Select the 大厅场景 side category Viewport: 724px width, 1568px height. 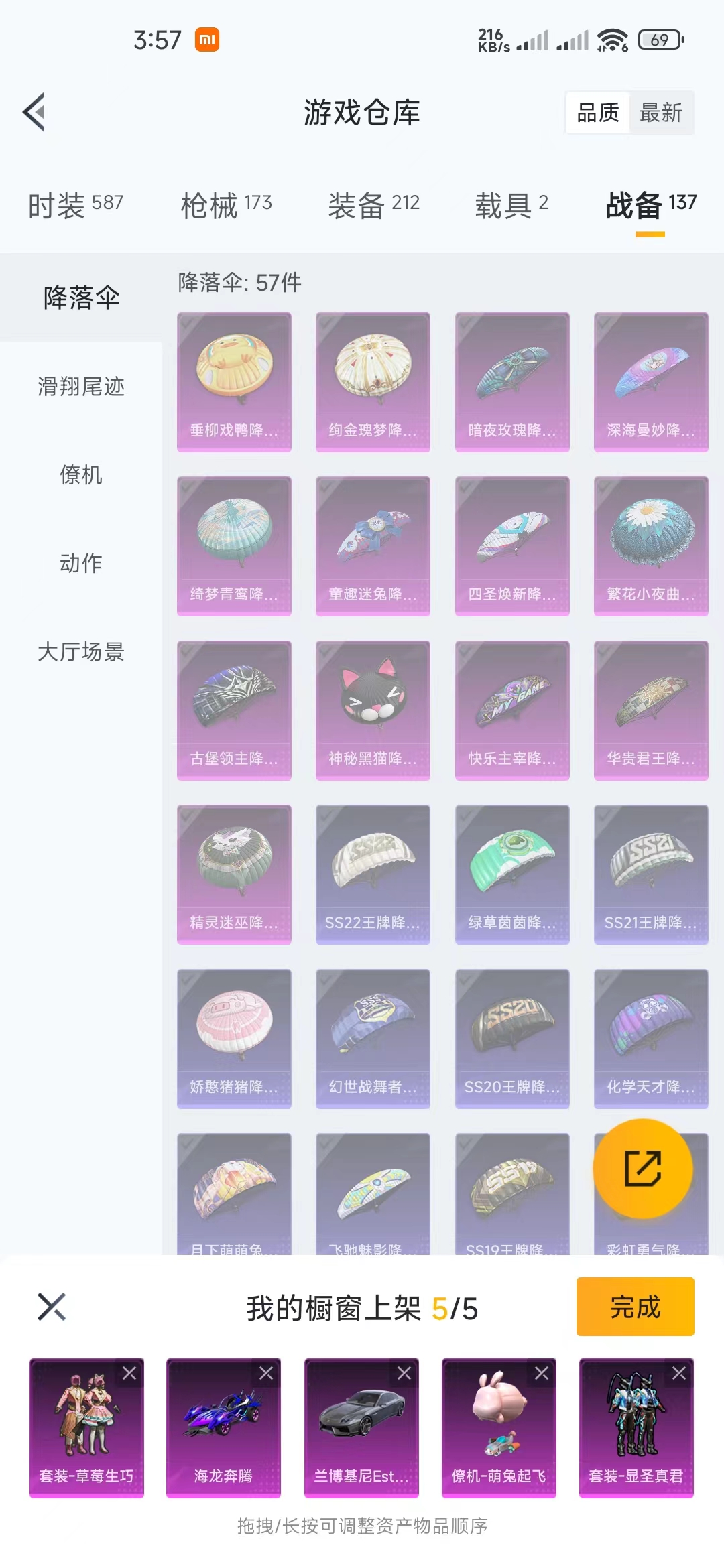(x=81, y=652)
